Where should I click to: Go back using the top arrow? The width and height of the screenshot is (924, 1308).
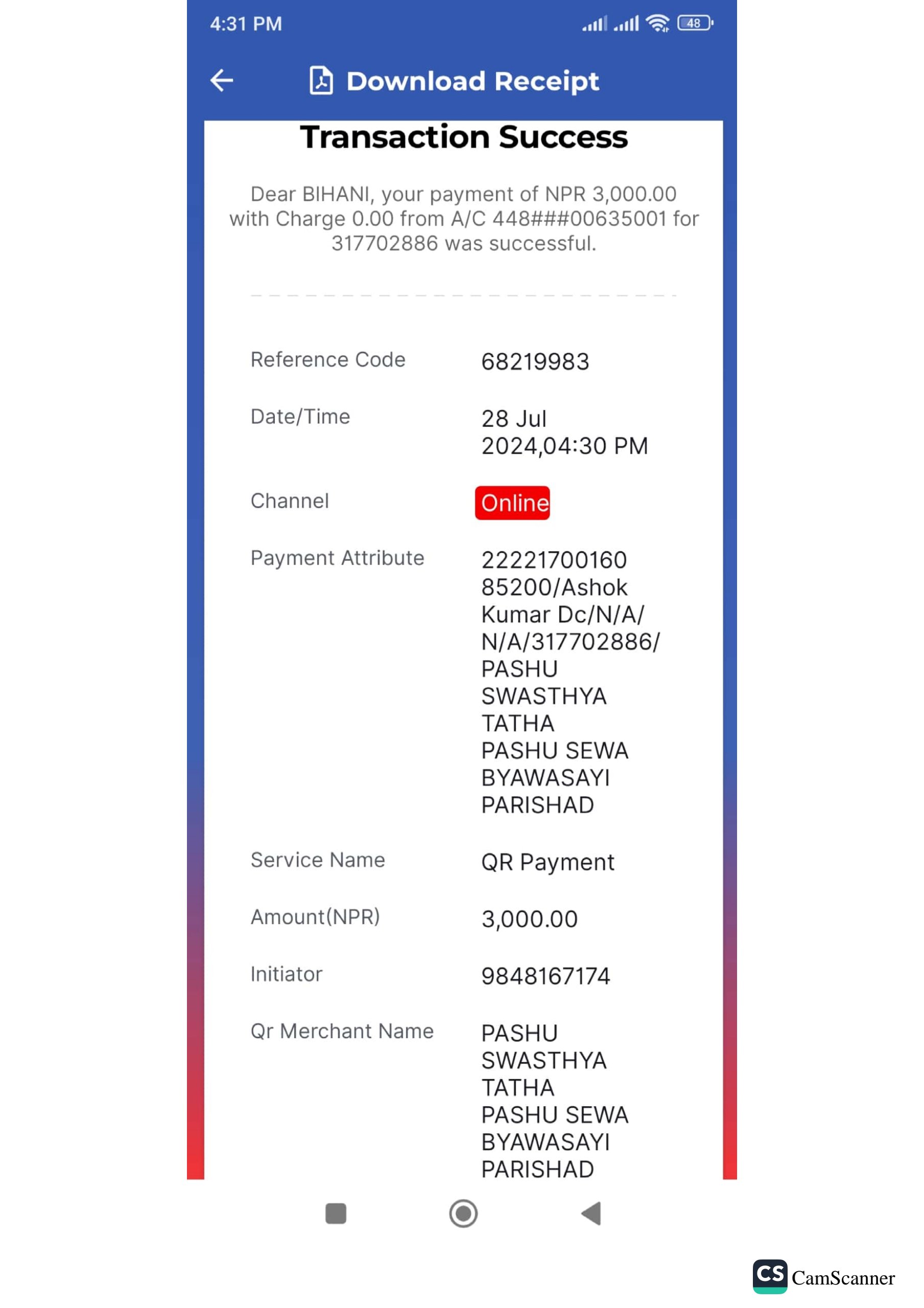tap(221, 80)
